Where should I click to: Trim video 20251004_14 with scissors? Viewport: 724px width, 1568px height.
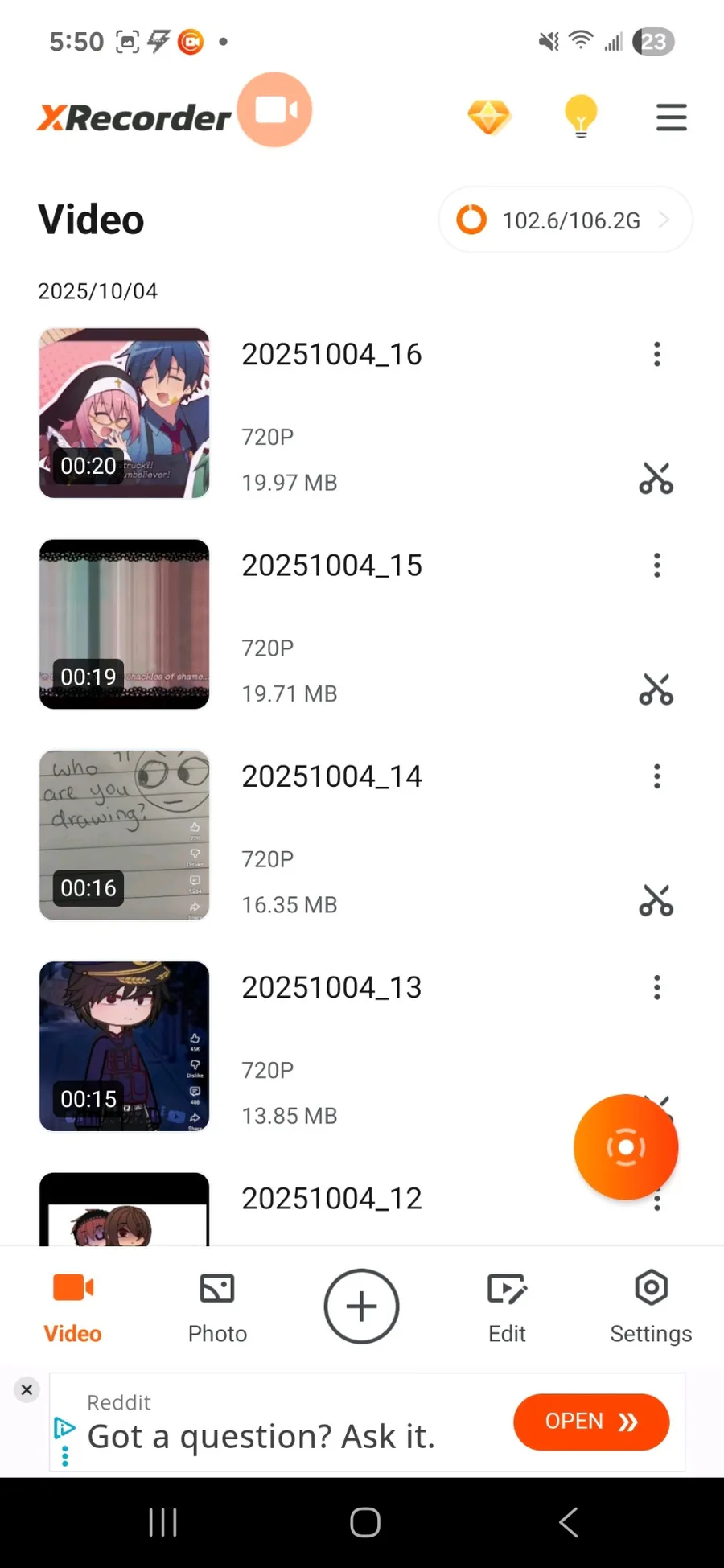coord(656,901)
